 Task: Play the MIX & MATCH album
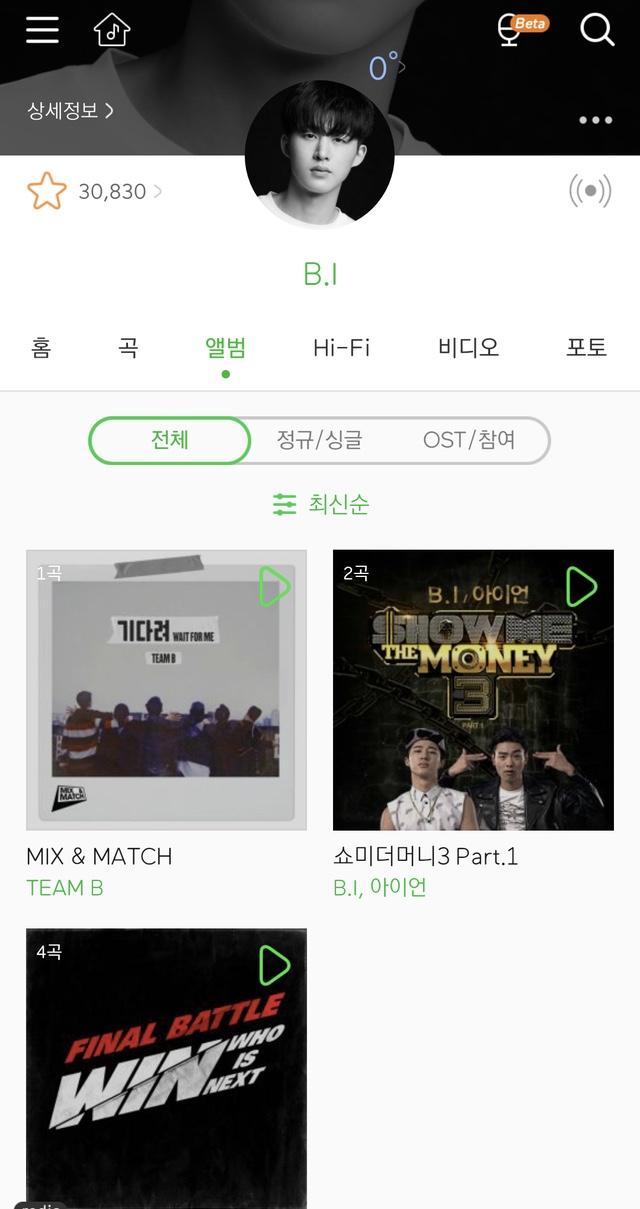pyautogui.click(x=274, y=586)
